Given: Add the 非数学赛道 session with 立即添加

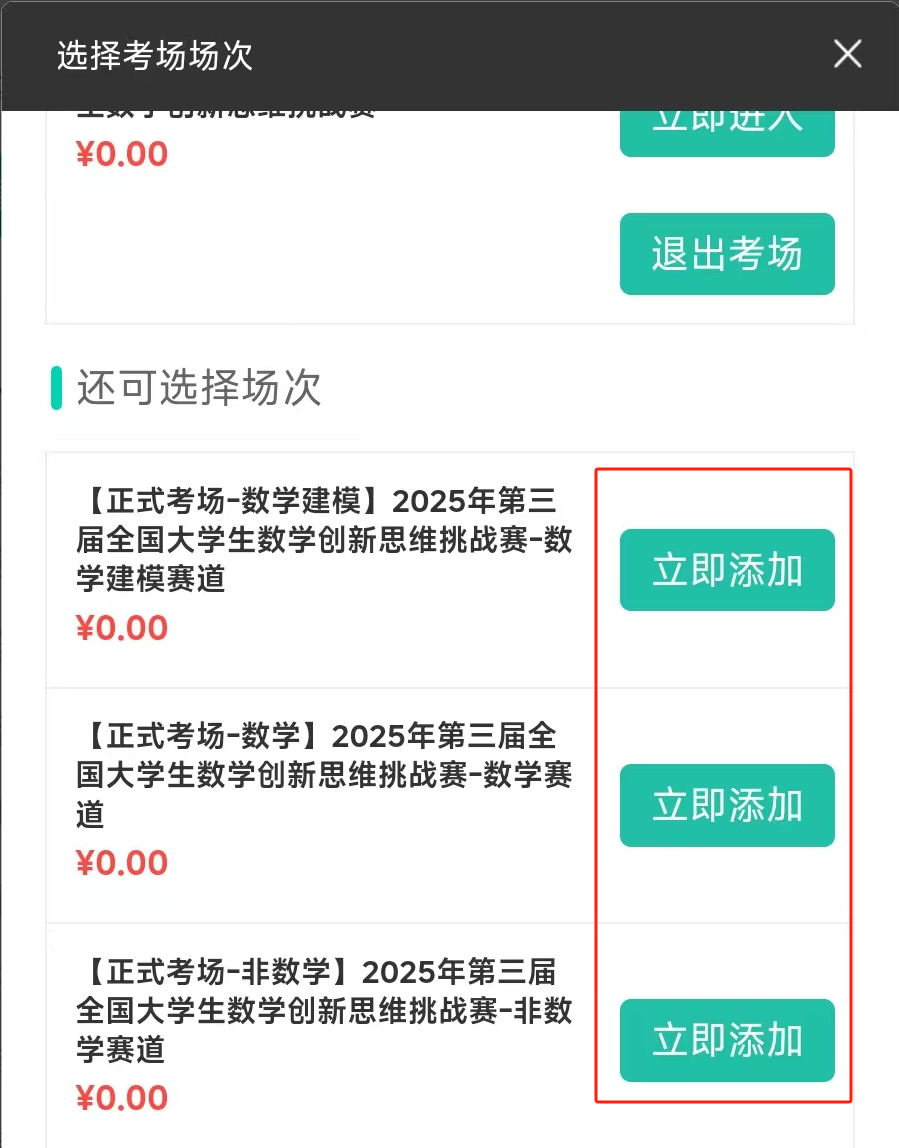Looking at the screenshot, I should point(727,1040).
